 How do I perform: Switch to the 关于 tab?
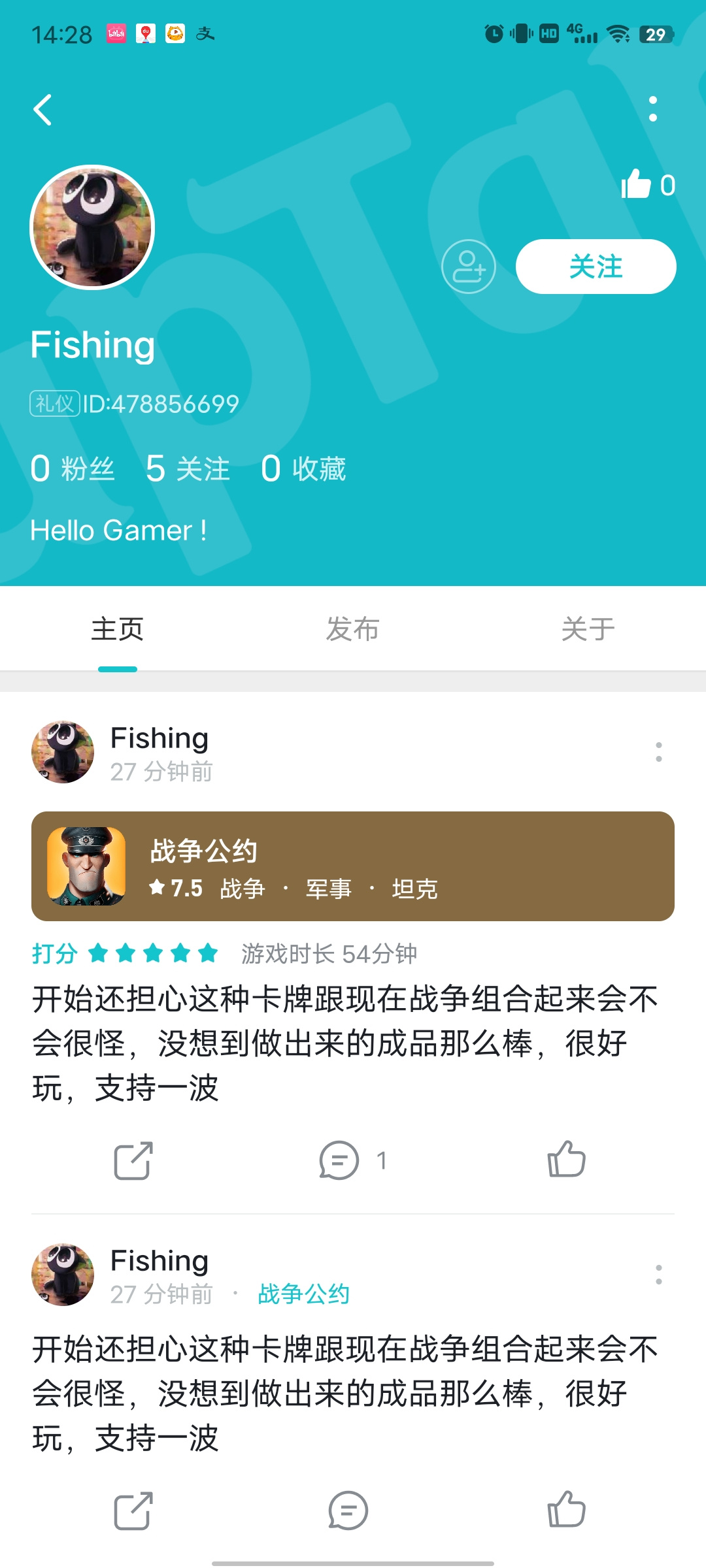point(588,629)
